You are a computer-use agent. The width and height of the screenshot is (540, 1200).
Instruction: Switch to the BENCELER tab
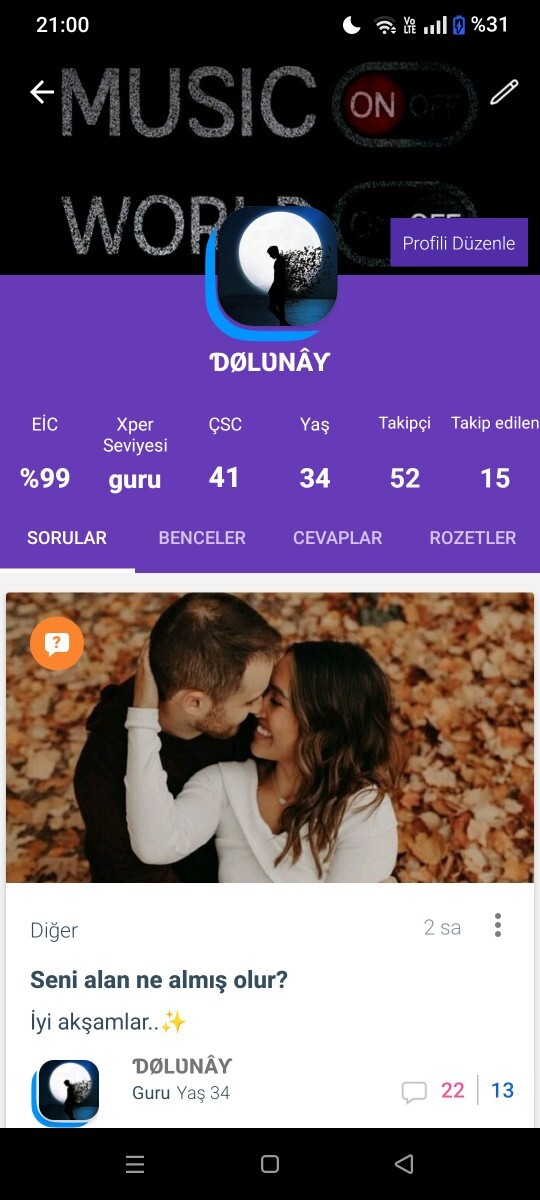point(202,538)
